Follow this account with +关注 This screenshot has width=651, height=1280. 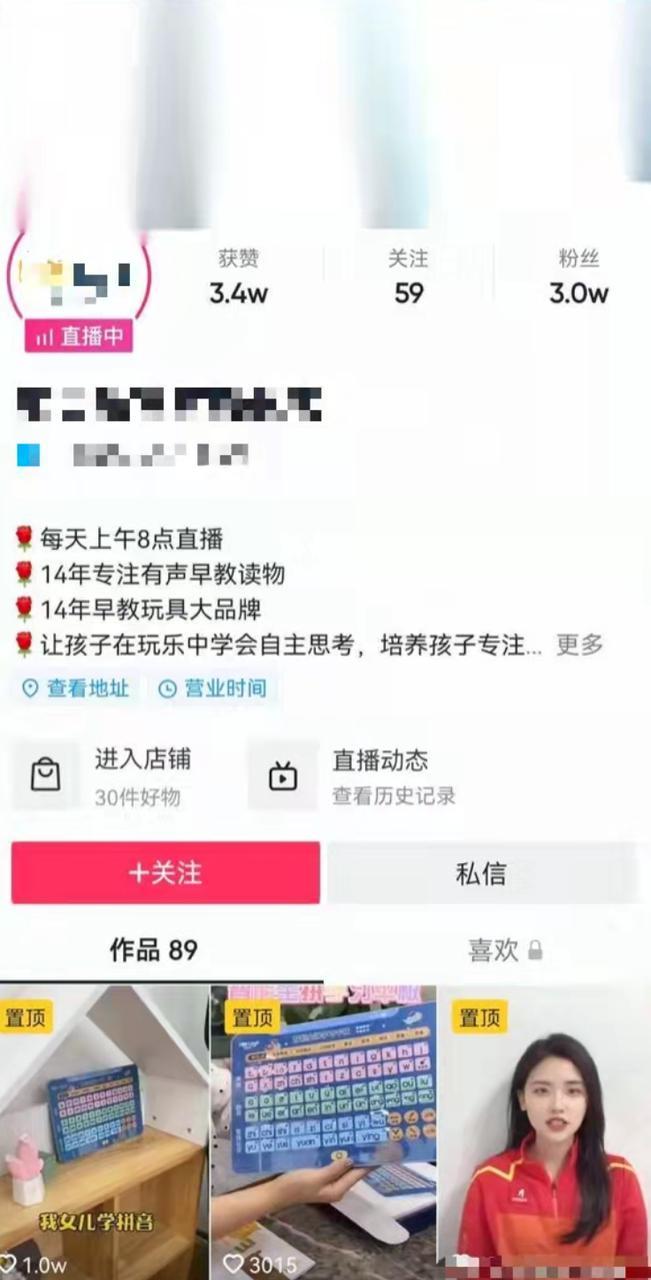click(x=166, y=872)
